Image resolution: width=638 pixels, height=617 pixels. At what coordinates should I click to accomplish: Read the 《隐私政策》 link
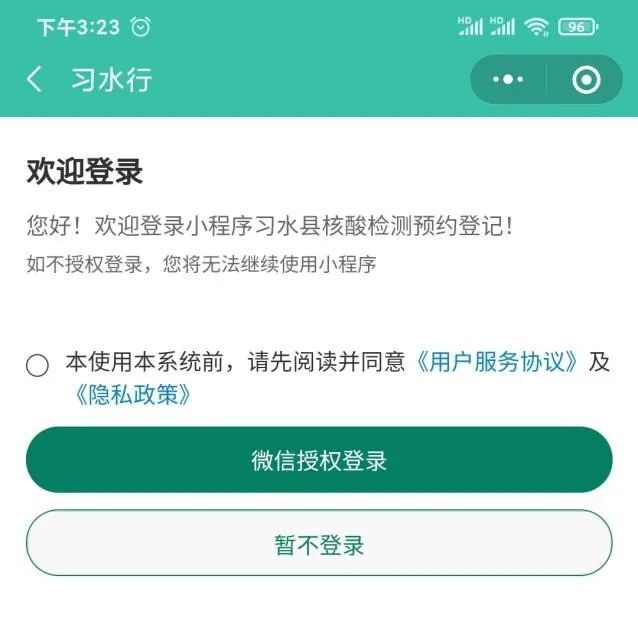(x=132, y=394)
